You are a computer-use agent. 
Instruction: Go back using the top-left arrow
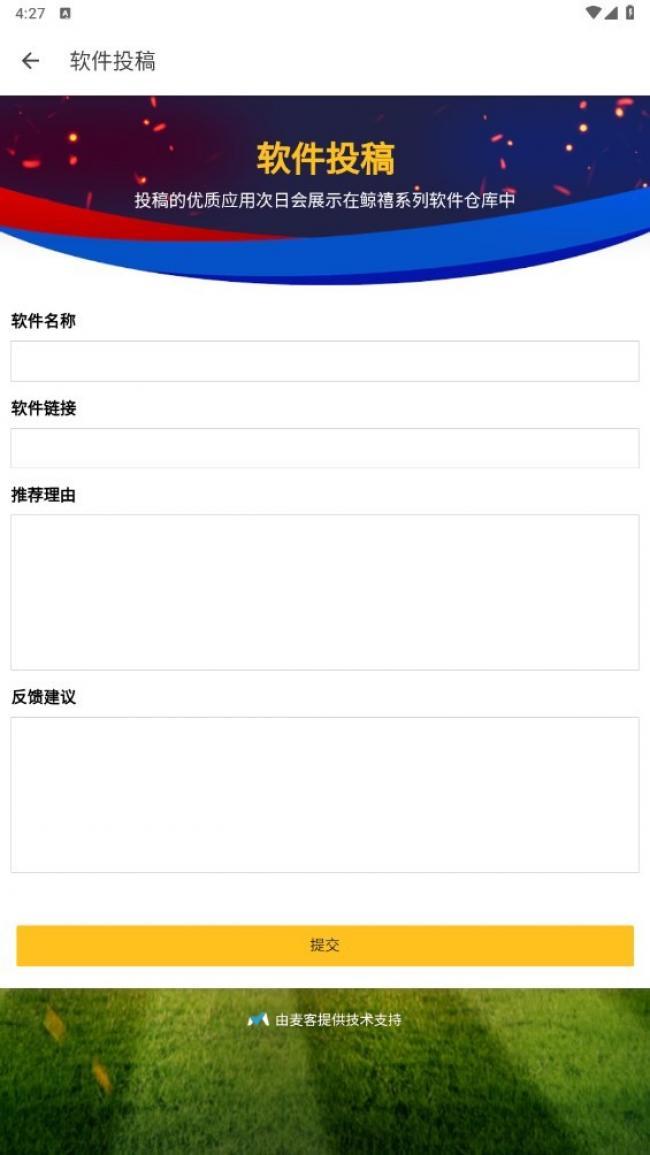[30, 61]
